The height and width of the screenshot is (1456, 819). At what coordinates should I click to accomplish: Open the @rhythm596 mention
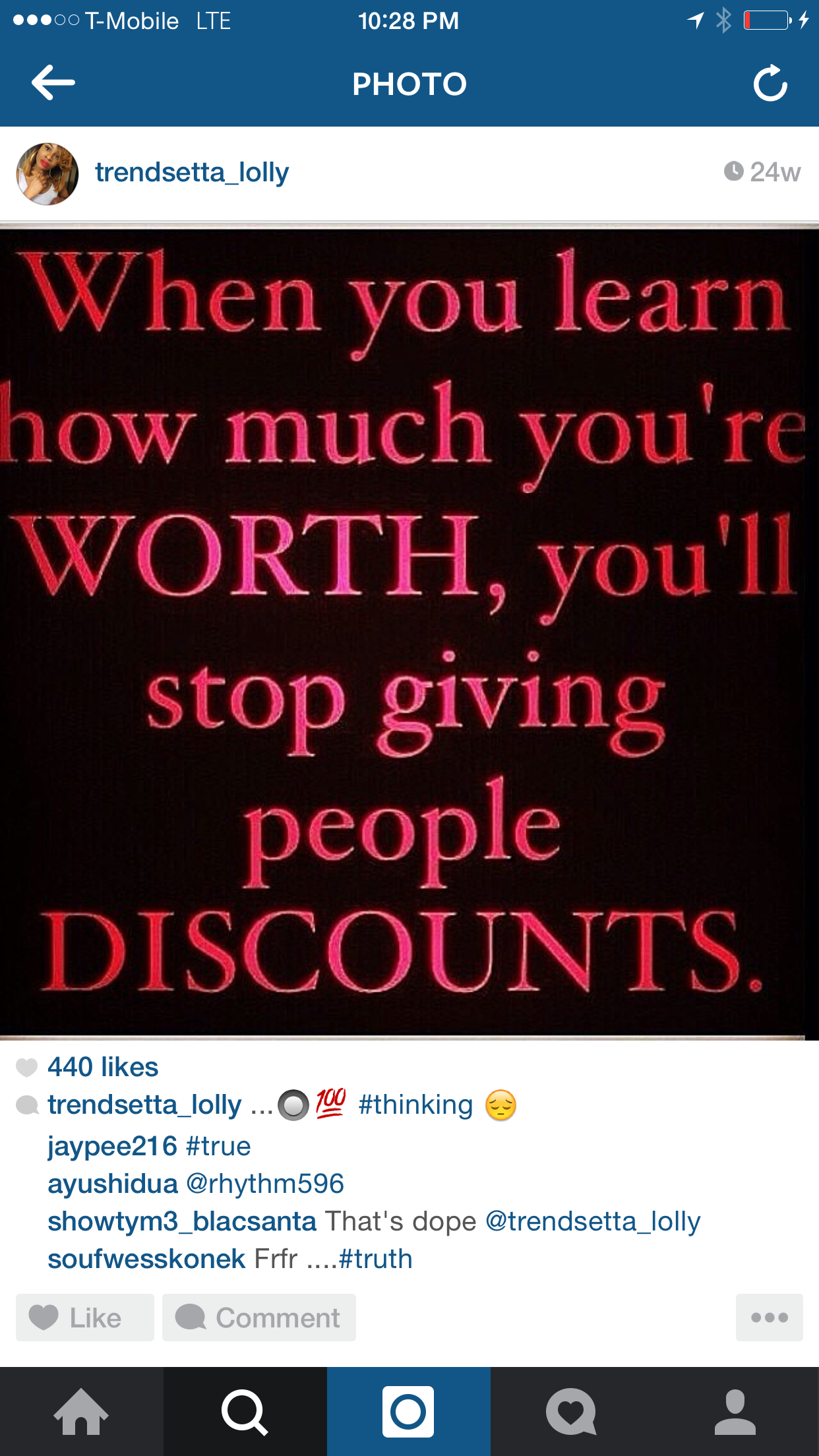click(x=265, y=1184)
